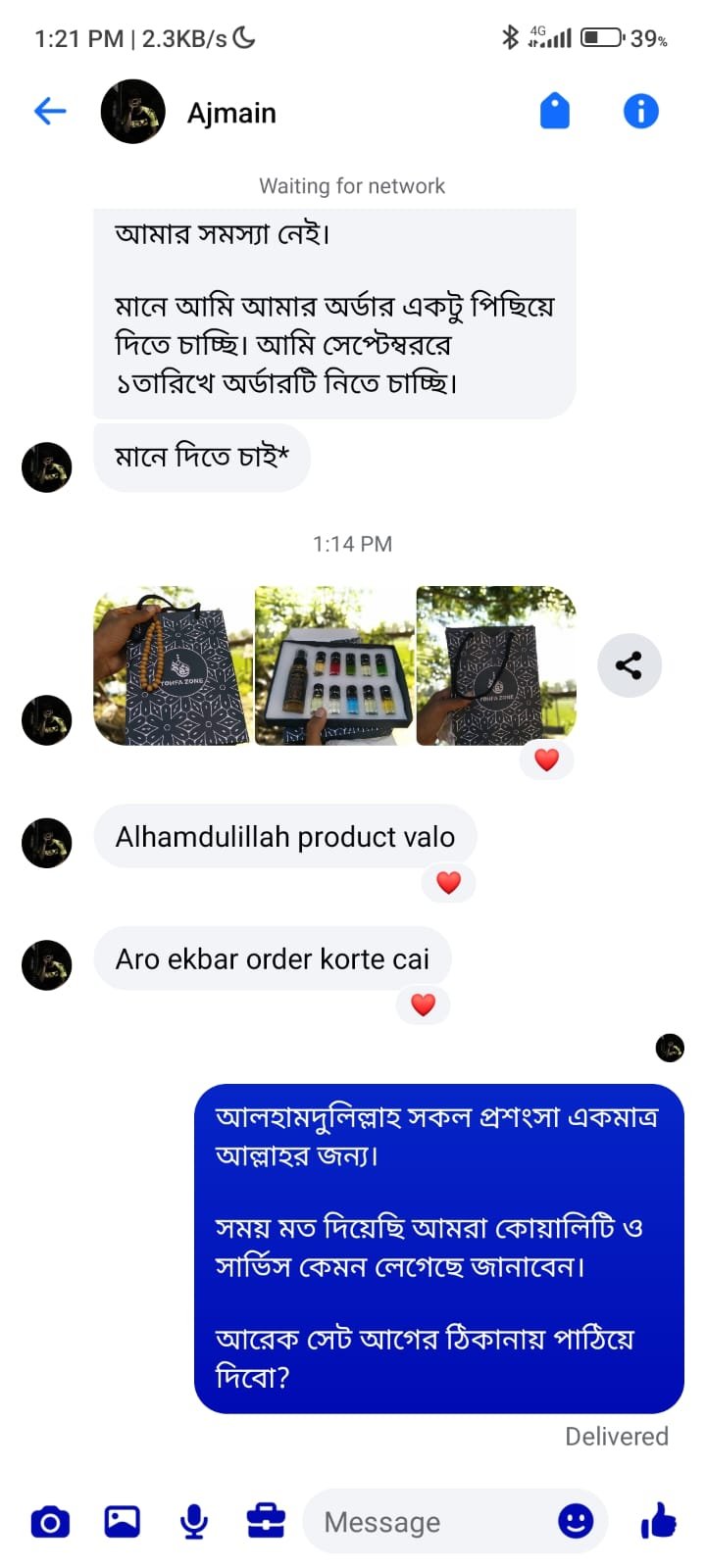The width and height of the screenshot is (706, 1568).
Task: Open the third photo of gift bag
Action: coord(496,665)
